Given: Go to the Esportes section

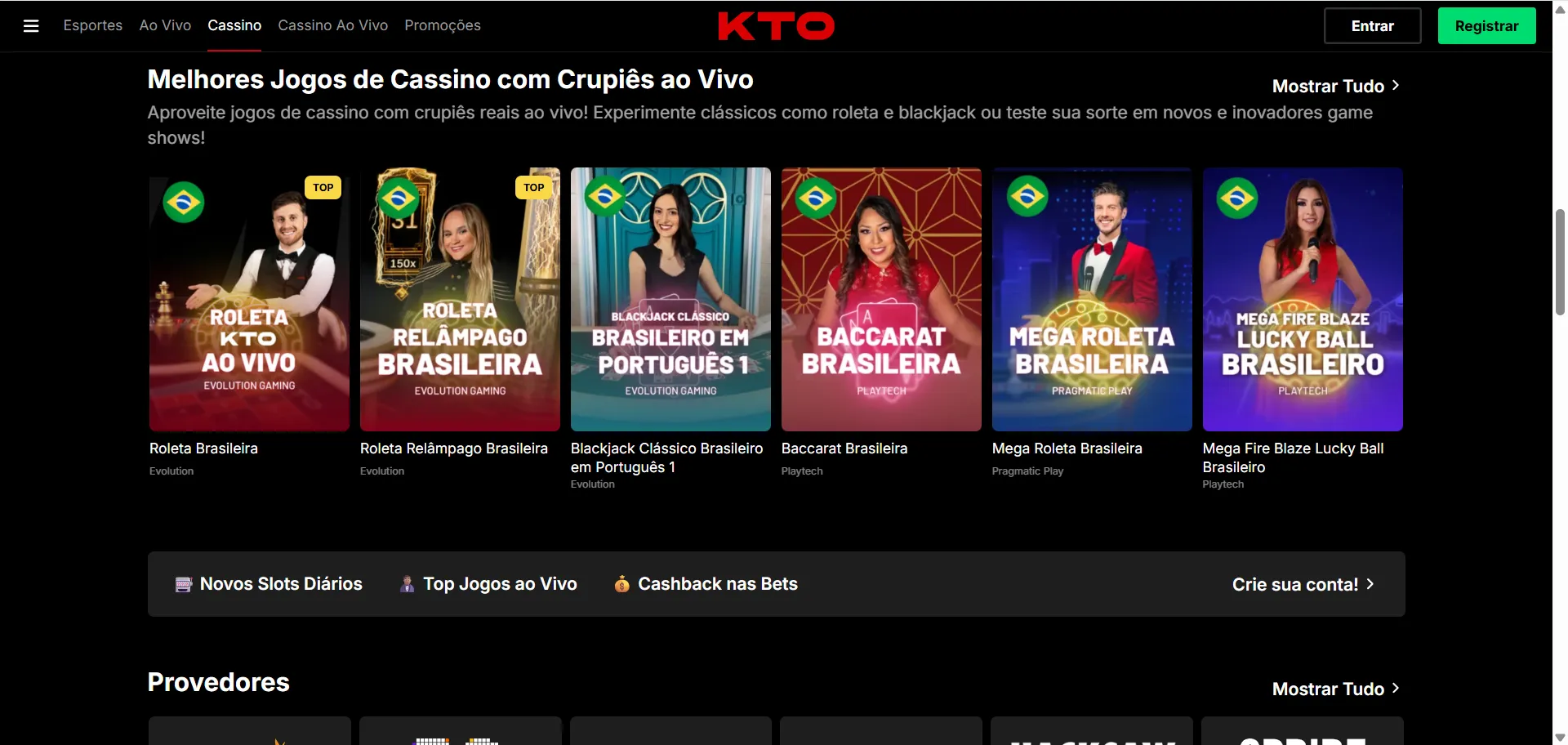Looking at the screenshot, I should [92, 25].
